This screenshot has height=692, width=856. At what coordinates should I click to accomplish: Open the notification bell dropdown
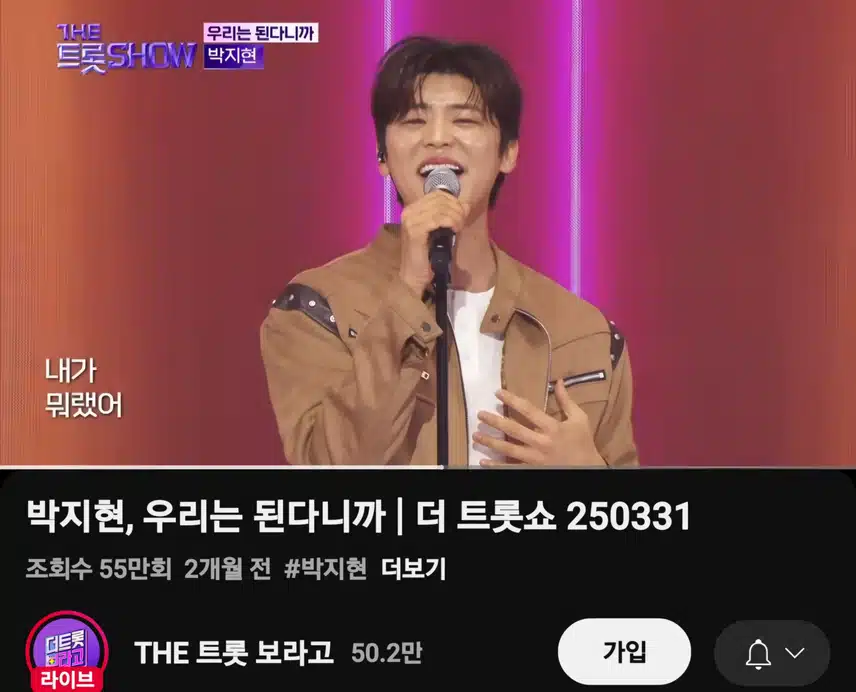772,653
